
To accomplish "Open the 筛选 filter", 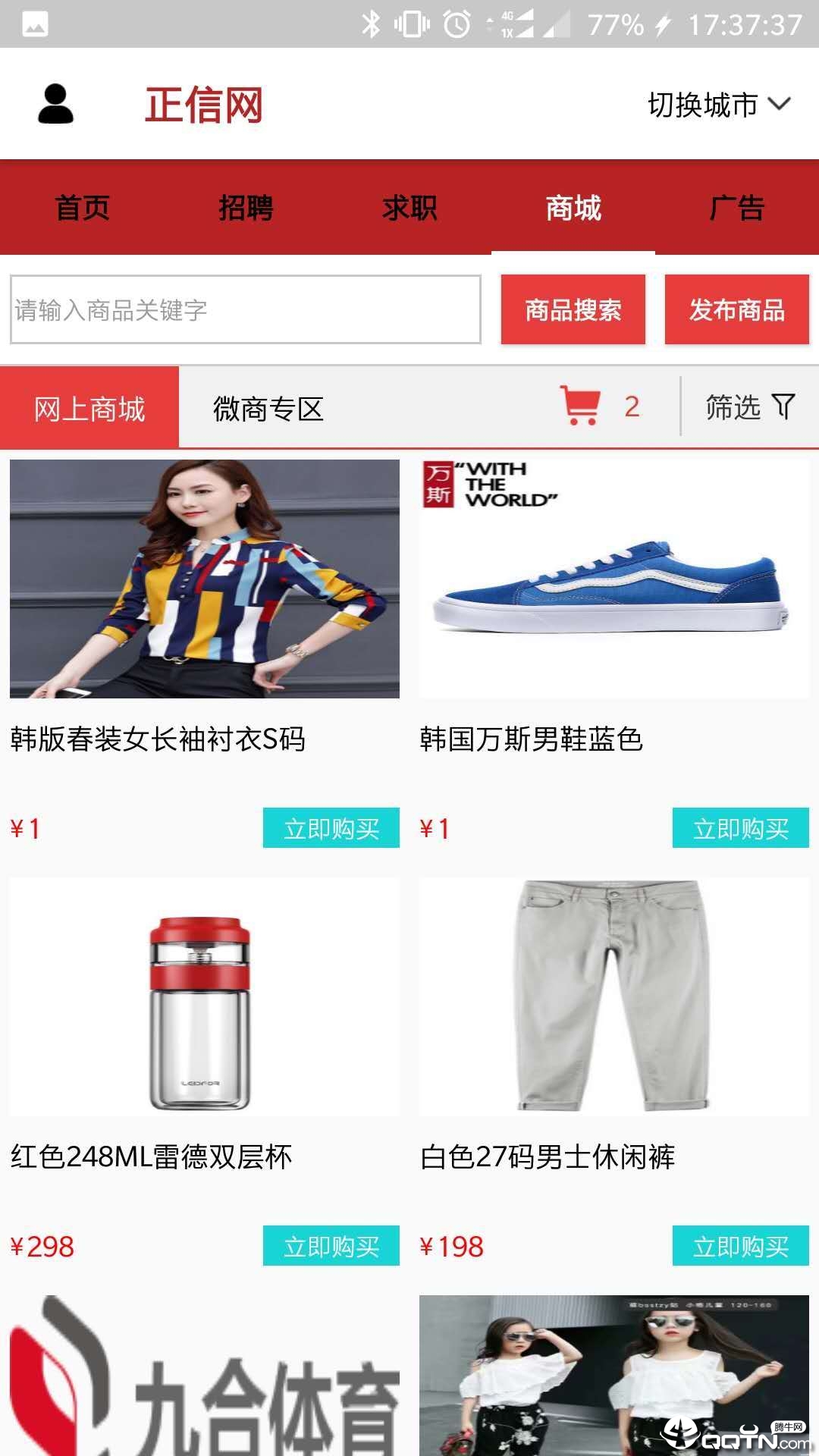I will (749, 407).
